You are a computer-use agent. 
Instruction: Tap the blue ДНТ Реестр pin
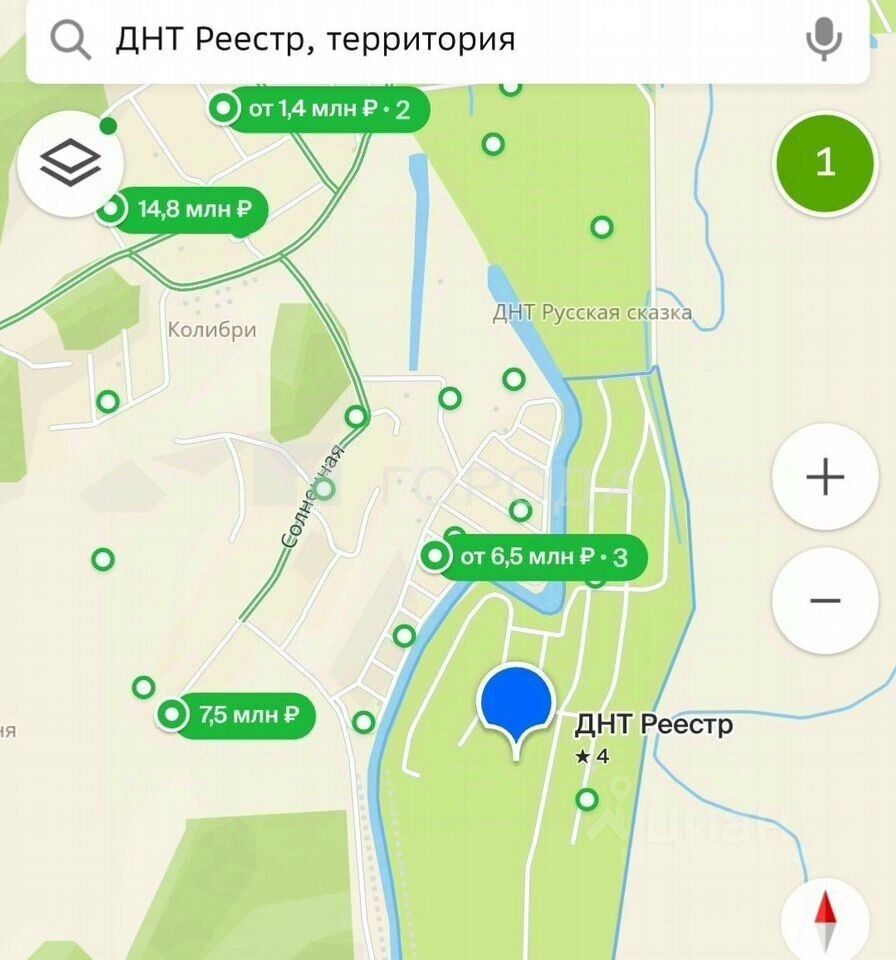pyautogui.click(x=516, y=705)
